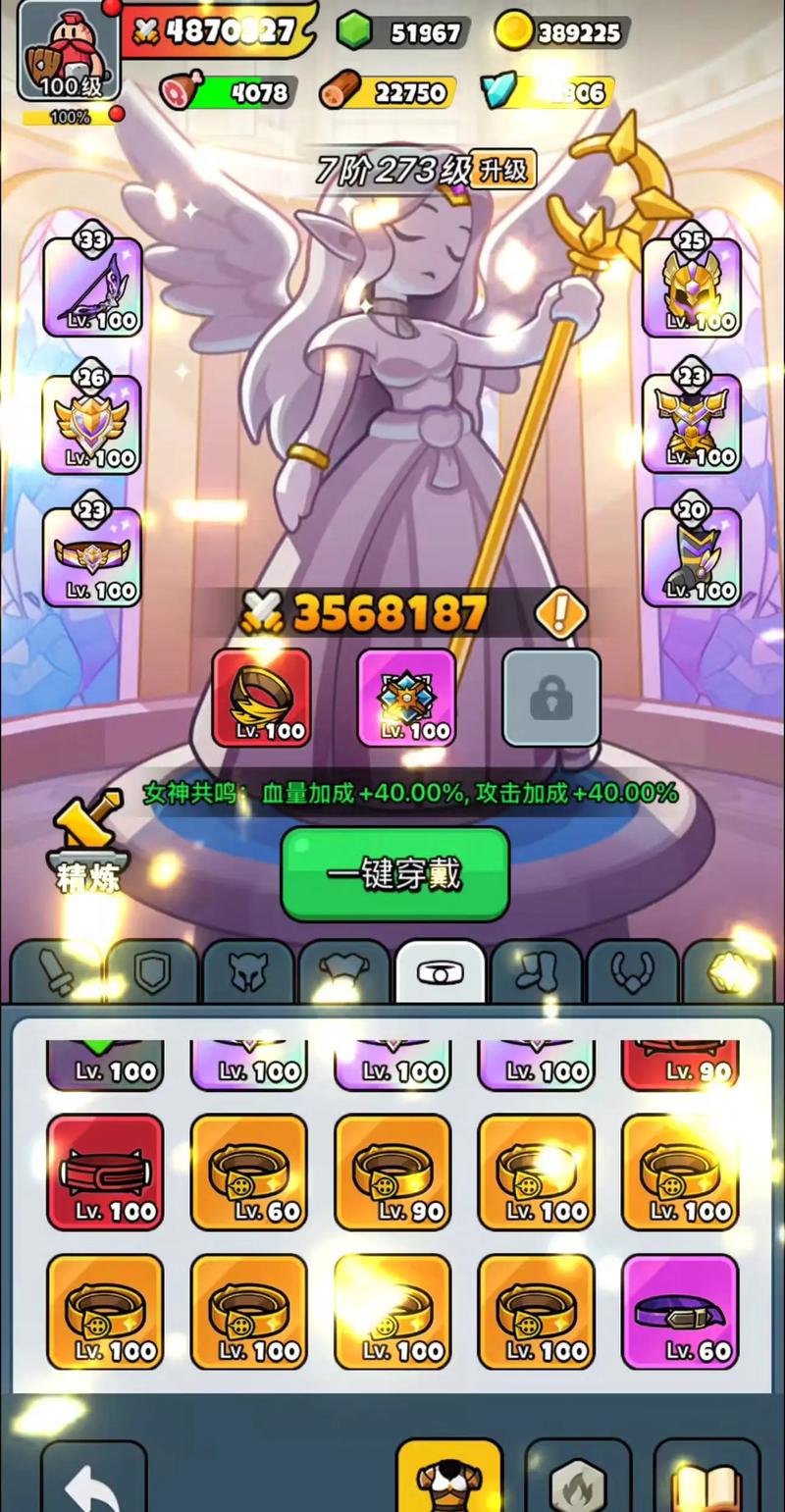Select the purple belt Lv. 60
Image resolution: width=785 pixels, height=1512 pixels.
(679, 1312)
